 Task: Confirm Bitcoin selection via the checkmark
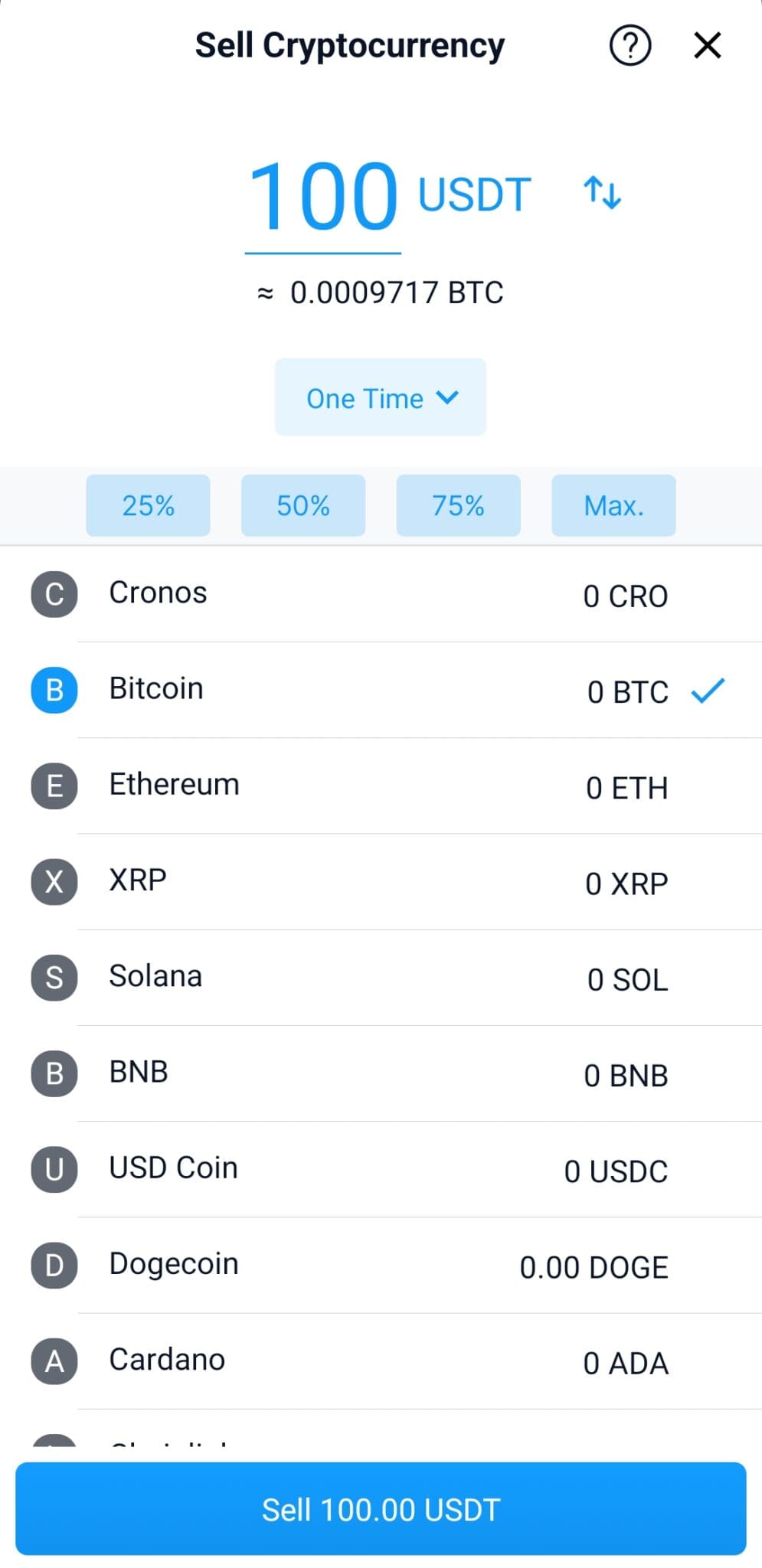pyautogui.click(x=708, y=691)
